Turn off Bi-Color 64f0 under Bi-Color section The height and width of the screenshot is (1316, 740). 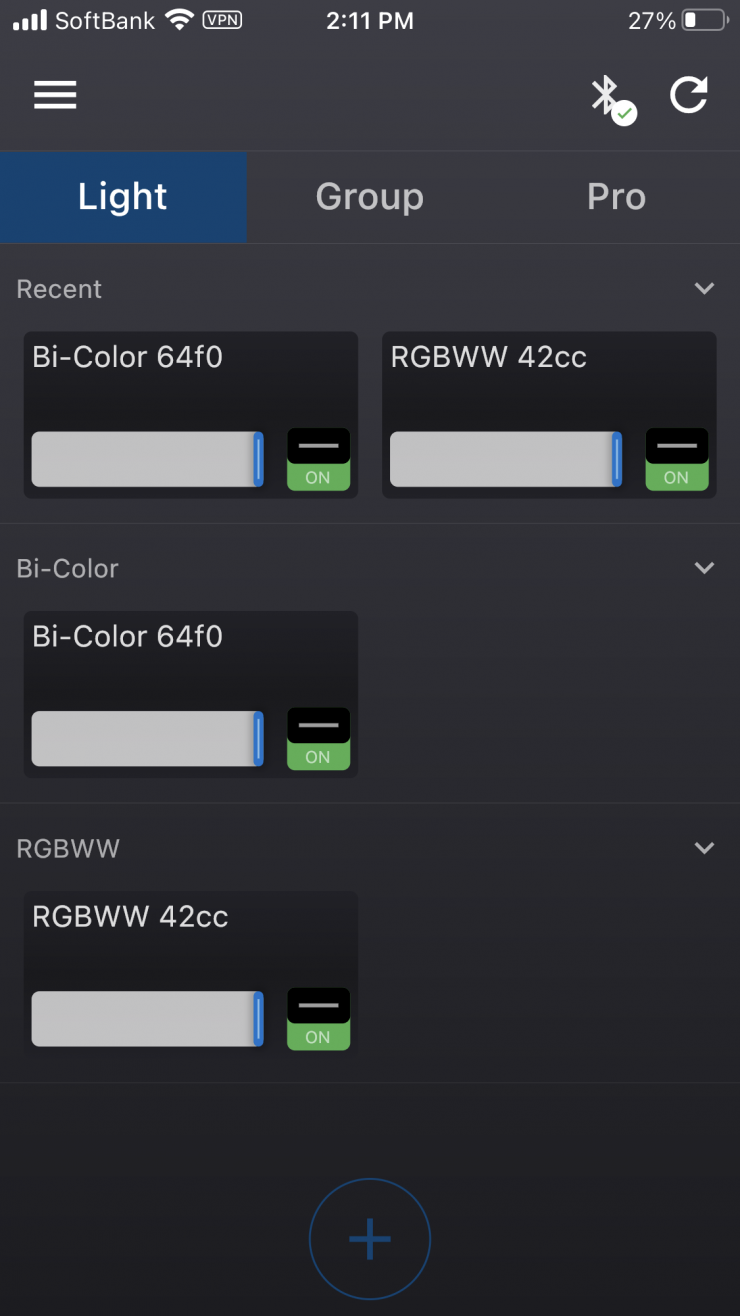click(x=318, y=740)
